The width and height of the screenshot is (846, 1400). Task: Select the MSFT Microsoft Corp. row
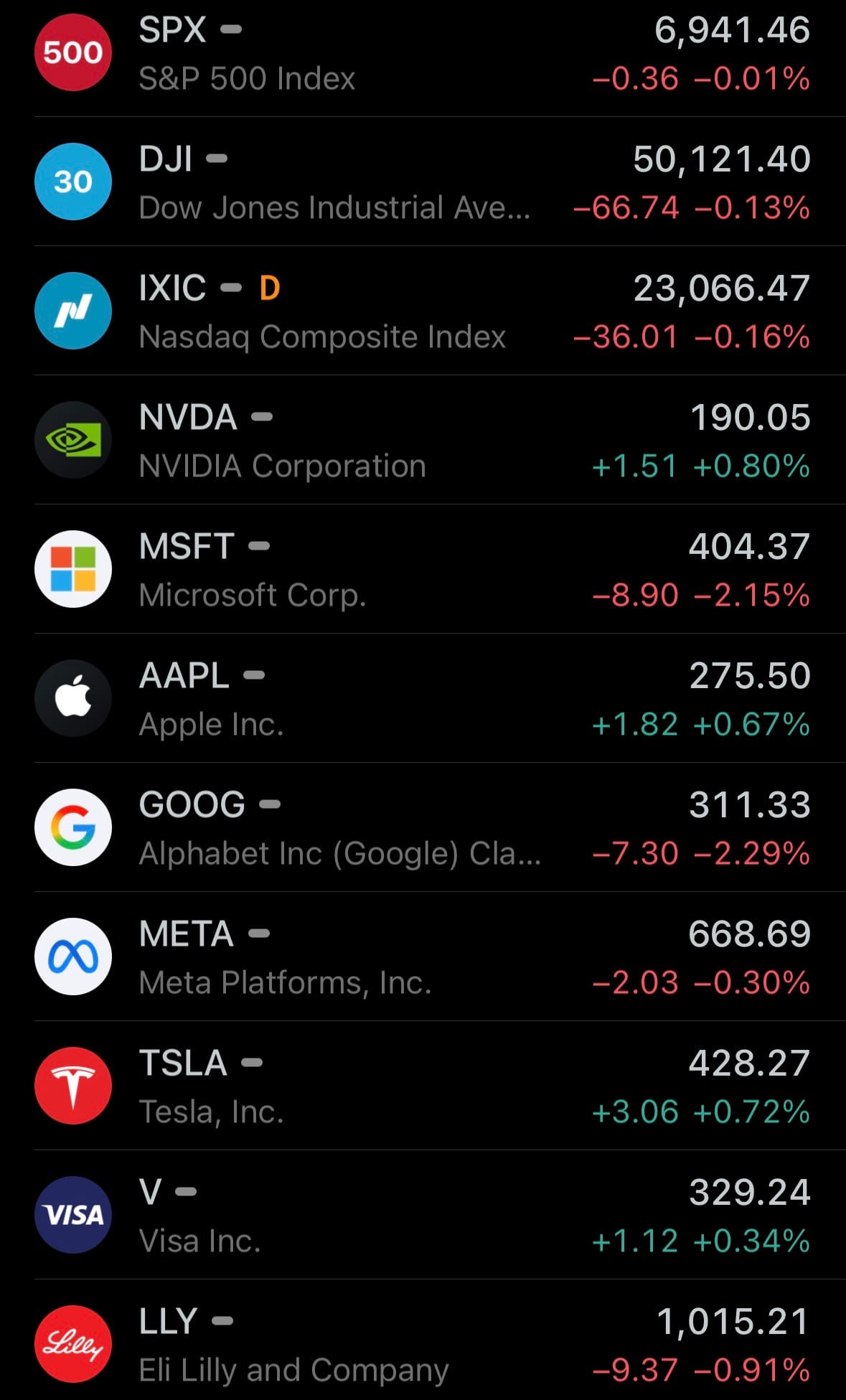pos(423,570)
